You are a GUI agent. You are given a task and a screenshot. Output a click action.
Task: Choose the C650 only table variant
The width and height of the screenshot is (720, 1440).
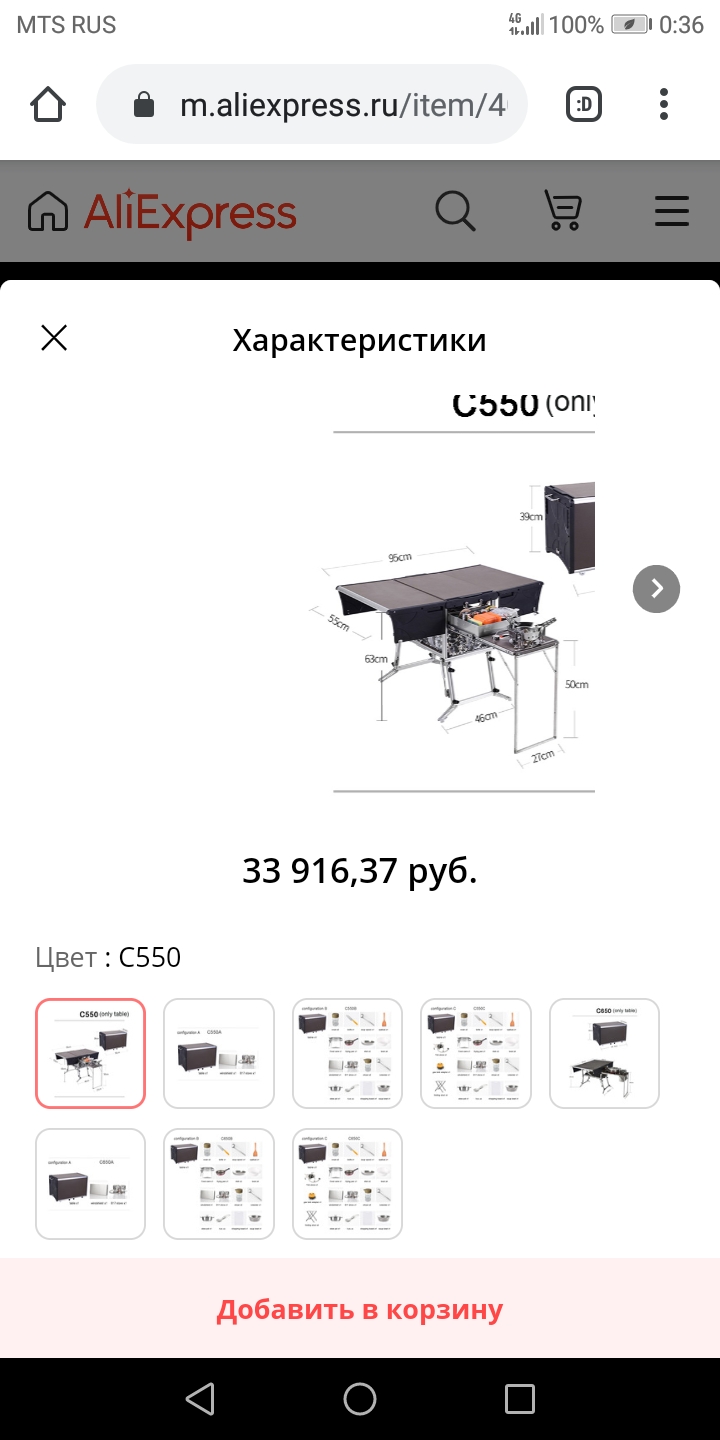point(604,1053)
